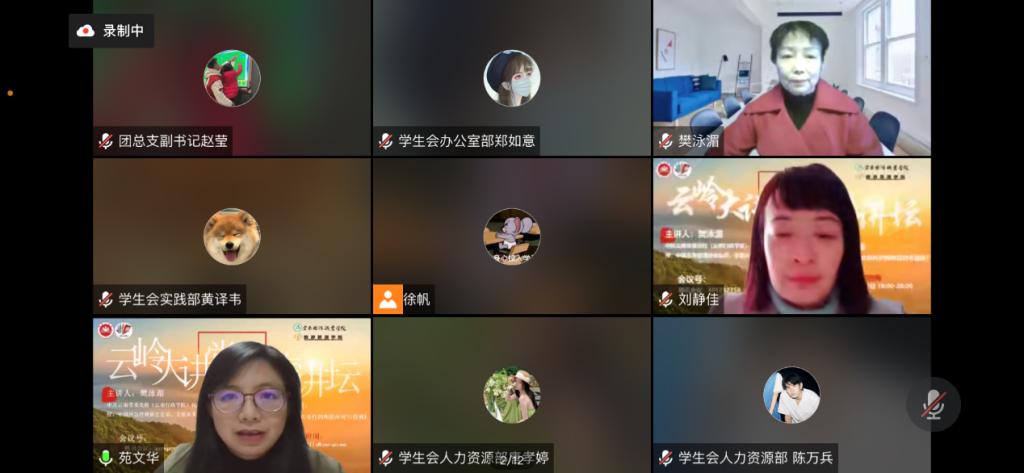
Task: Select participant tile of 徐帆
Action: (x=512, y=236)
